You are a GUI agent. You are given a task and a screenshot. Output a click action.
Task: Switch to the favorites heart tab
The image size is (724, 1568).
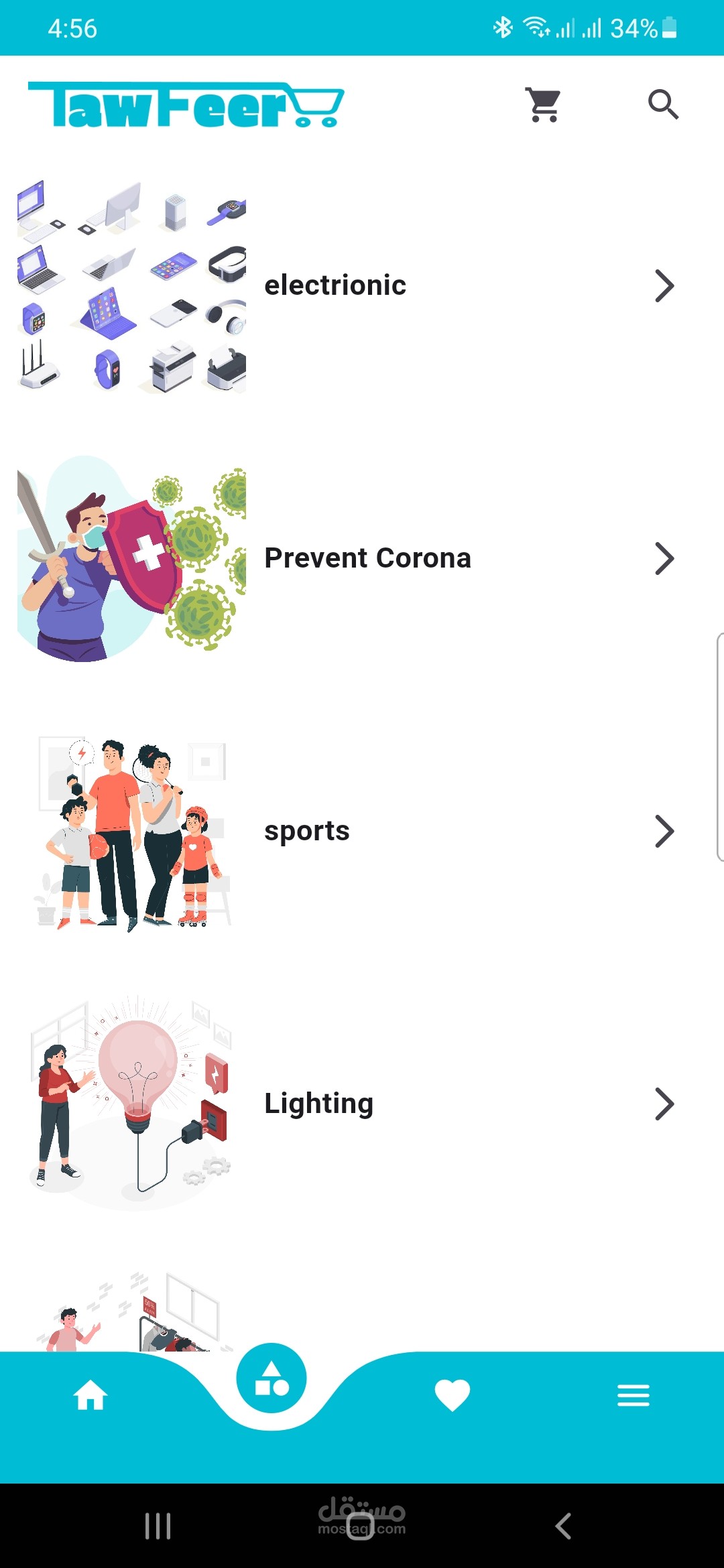click(452, 1395)
